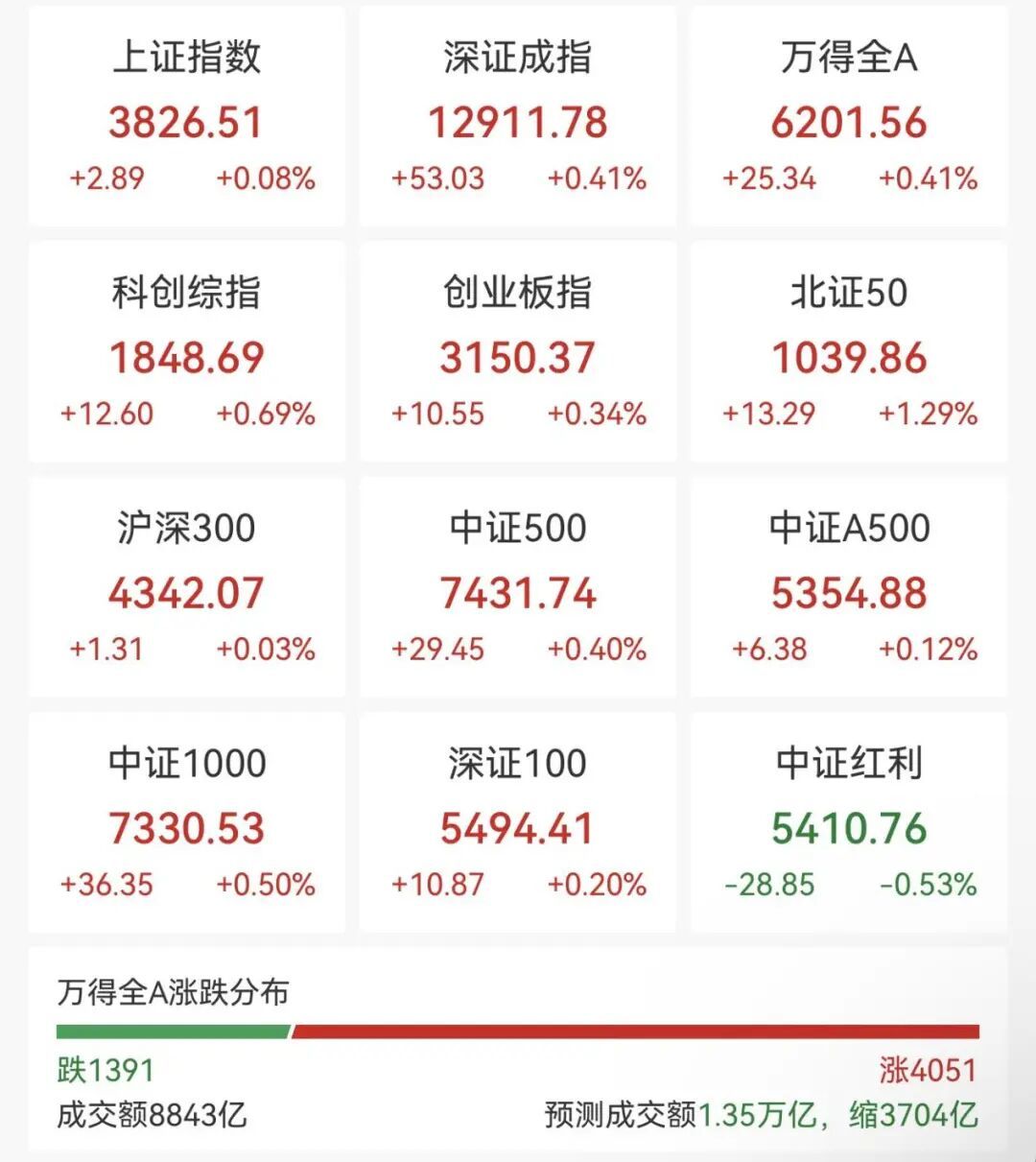
Task: Open the 深证成指 index card
Action: (x=518, y=116)
